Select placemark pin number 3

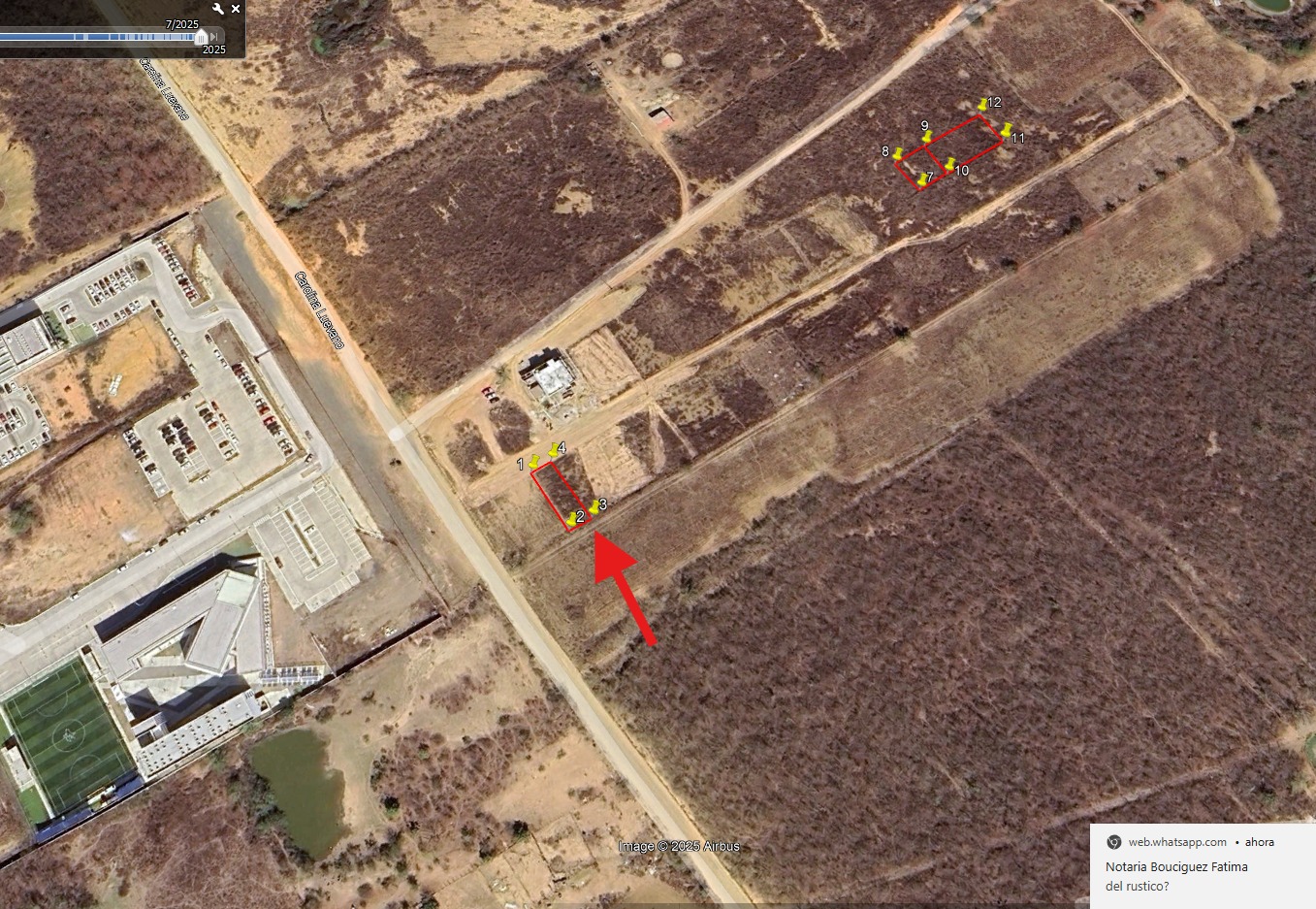[594, 506]
